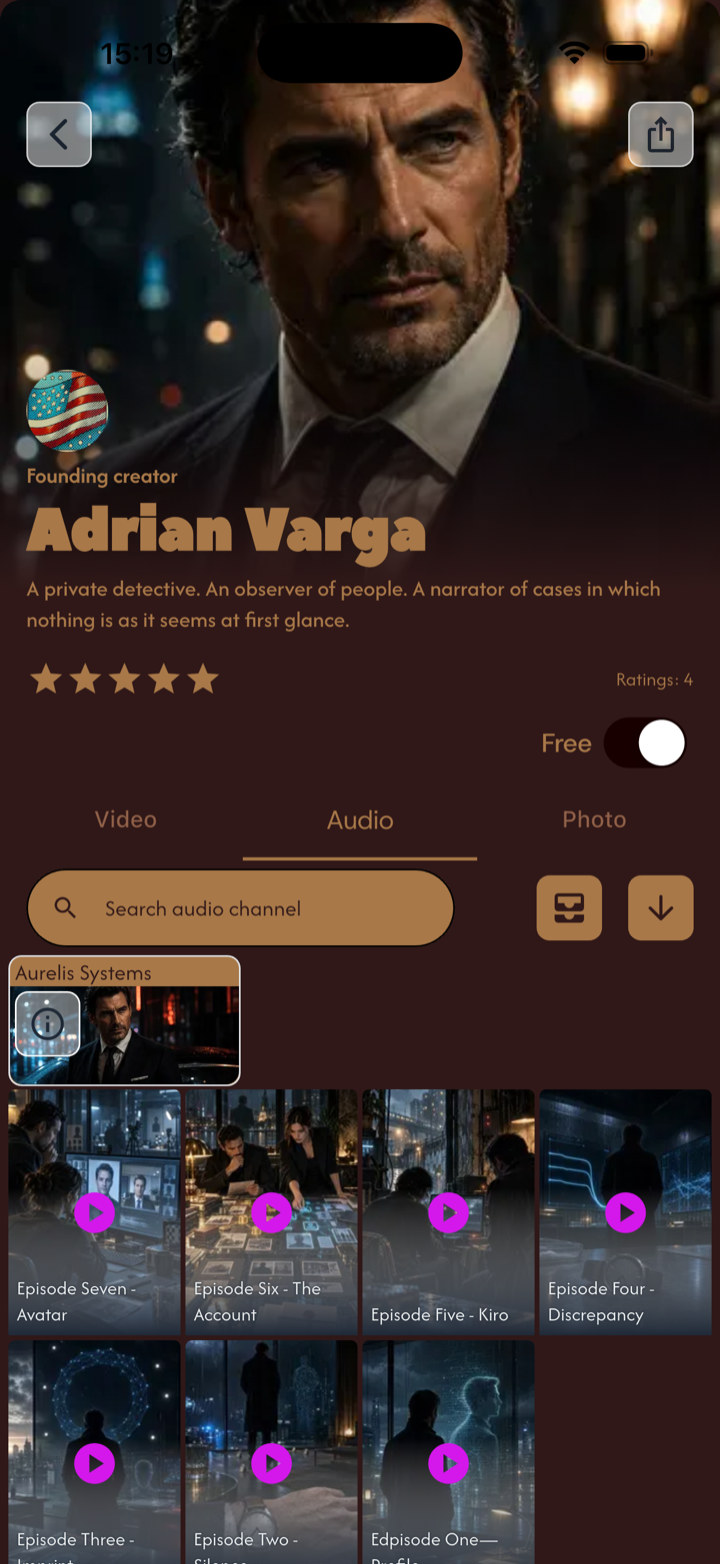This screenshot has width=720, height=1564.
Task: Share Adrian Varga's profile
Action: (x=660, y=134)
